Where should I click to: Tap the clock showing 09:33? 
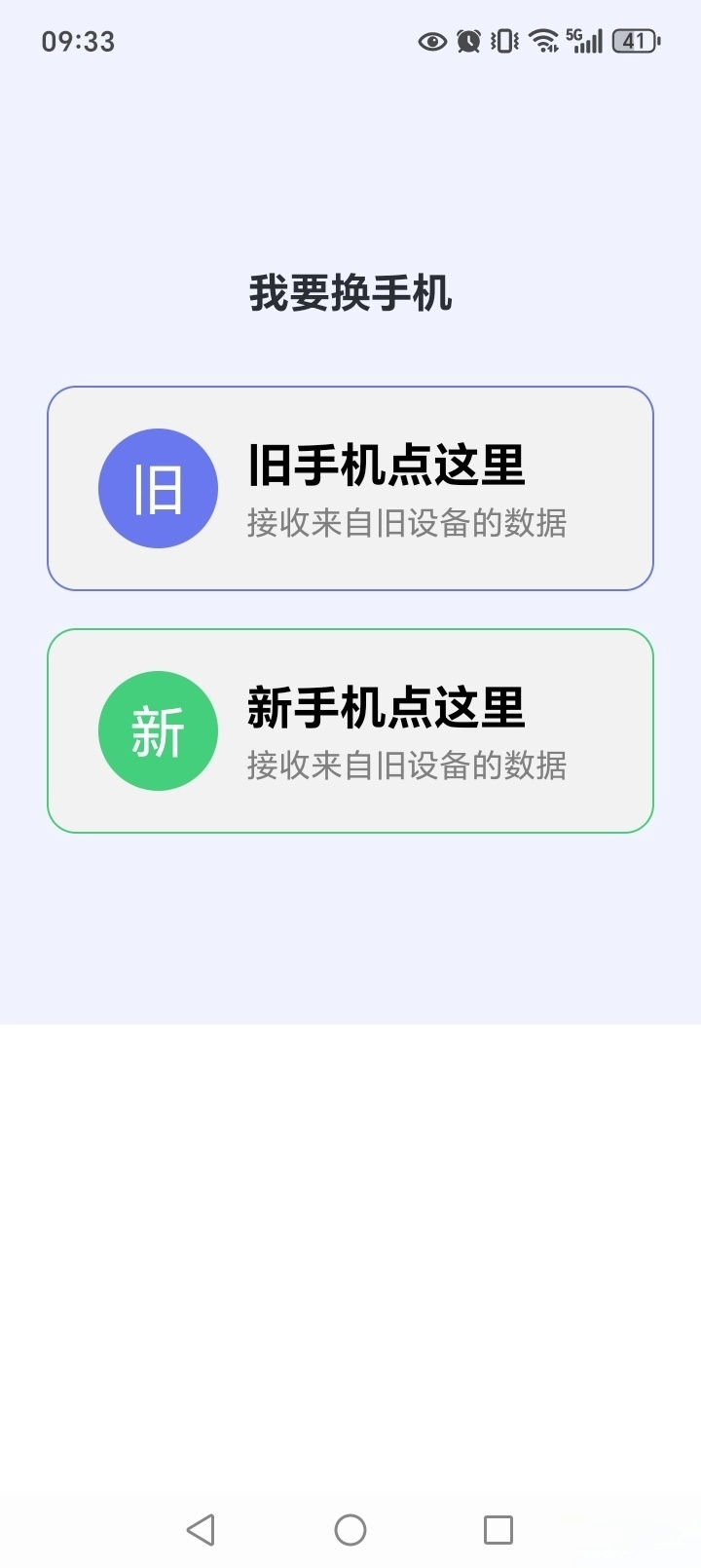78,41
